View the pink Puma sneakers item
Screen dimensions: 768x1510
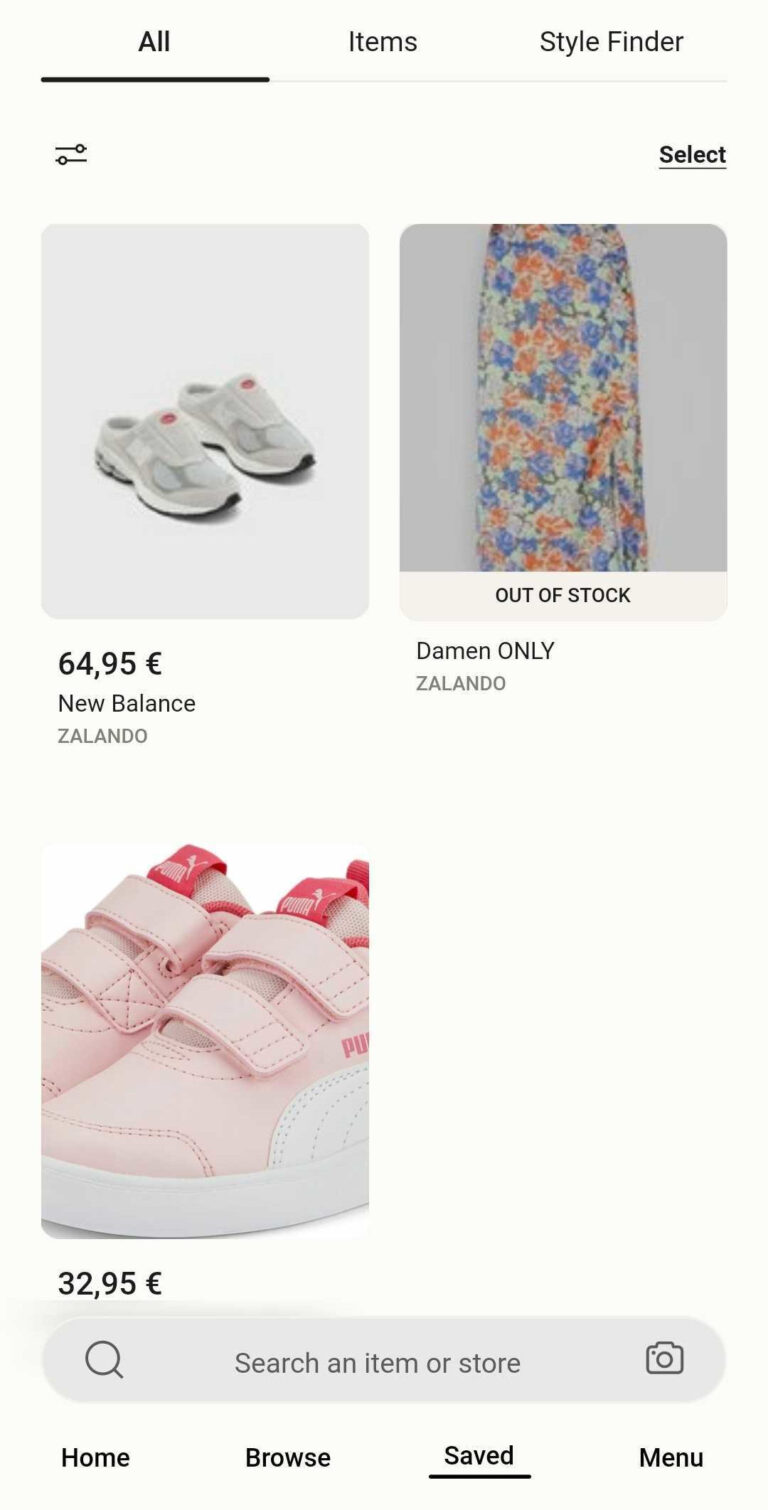pyautogui.click(x=205, y=1040)
